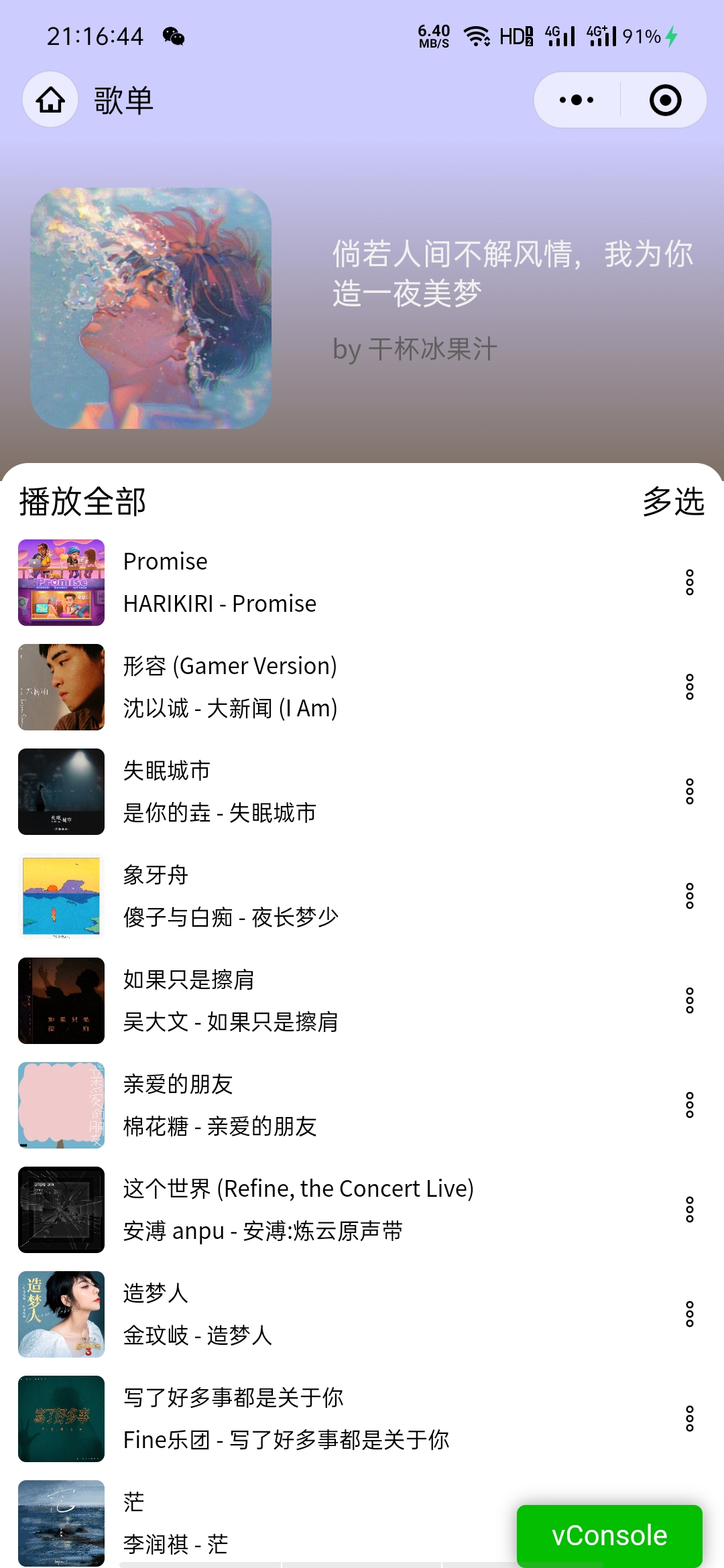Go to the mini program home
The image size is (724, 1568).
(x=50, y=101)
